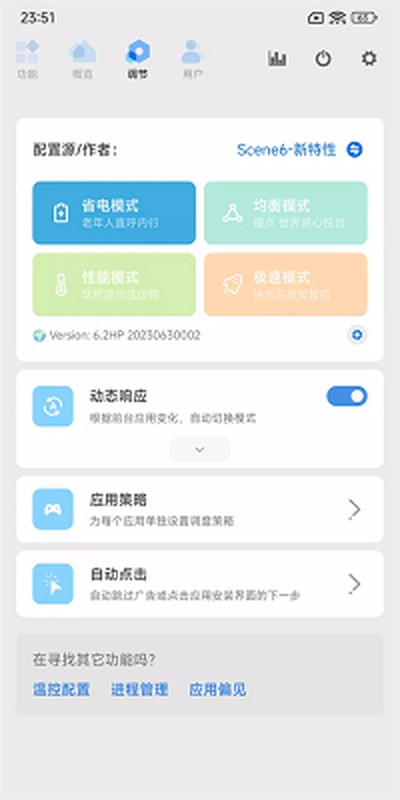Viewport: 400px width, 800px height.
Task: Open the bar chart statistics icon
Action: tap(277, 59)
